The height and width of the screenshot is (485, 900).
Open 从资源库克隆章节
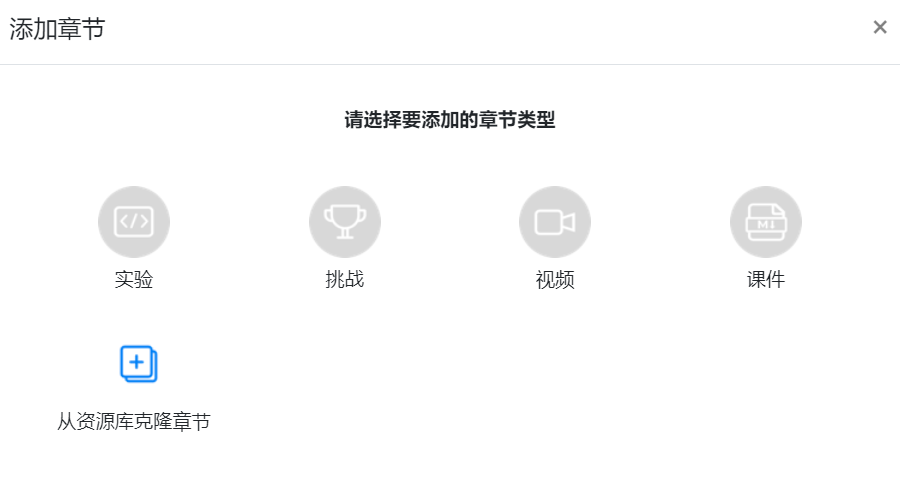click(x=139, y=365)
